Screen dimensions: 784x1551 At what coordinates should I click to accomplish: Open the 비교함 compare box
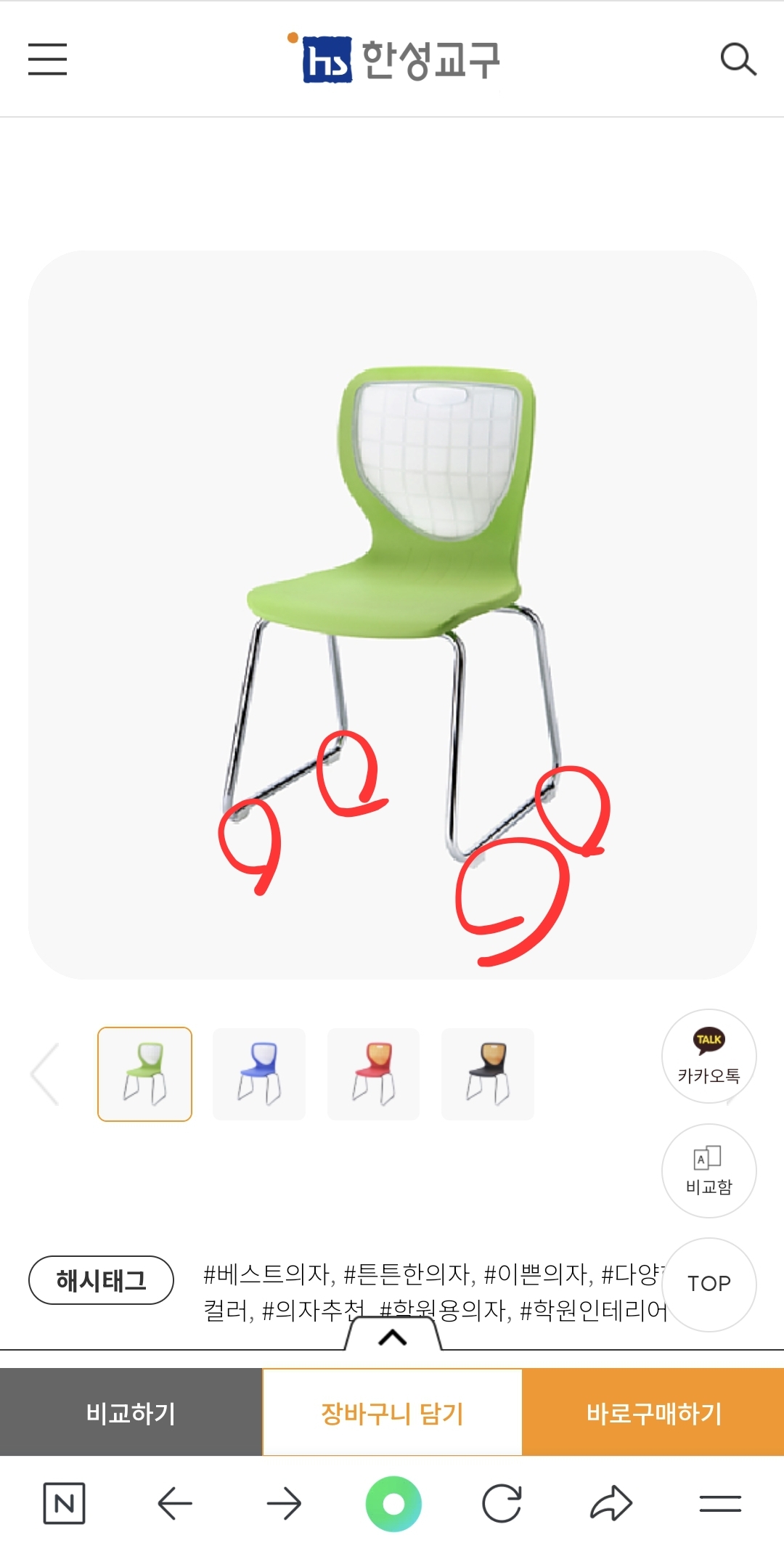(x=709, y=1170)
